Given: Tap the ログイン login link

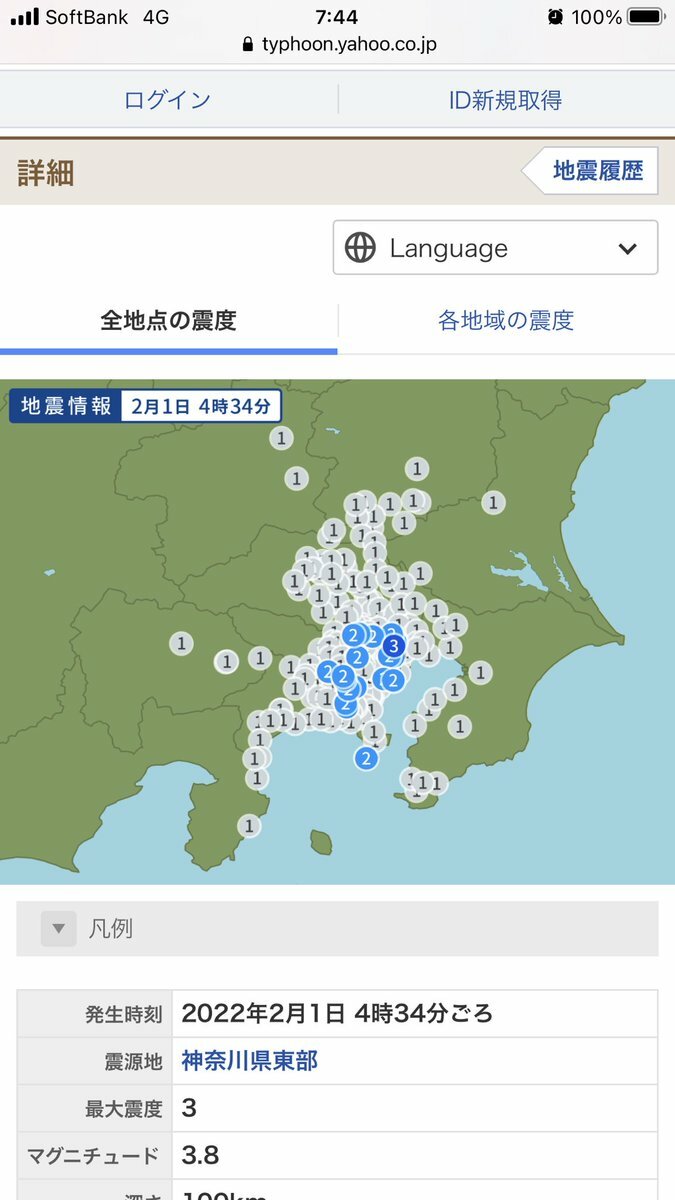Looking at the screenshot, I should 168,100.
